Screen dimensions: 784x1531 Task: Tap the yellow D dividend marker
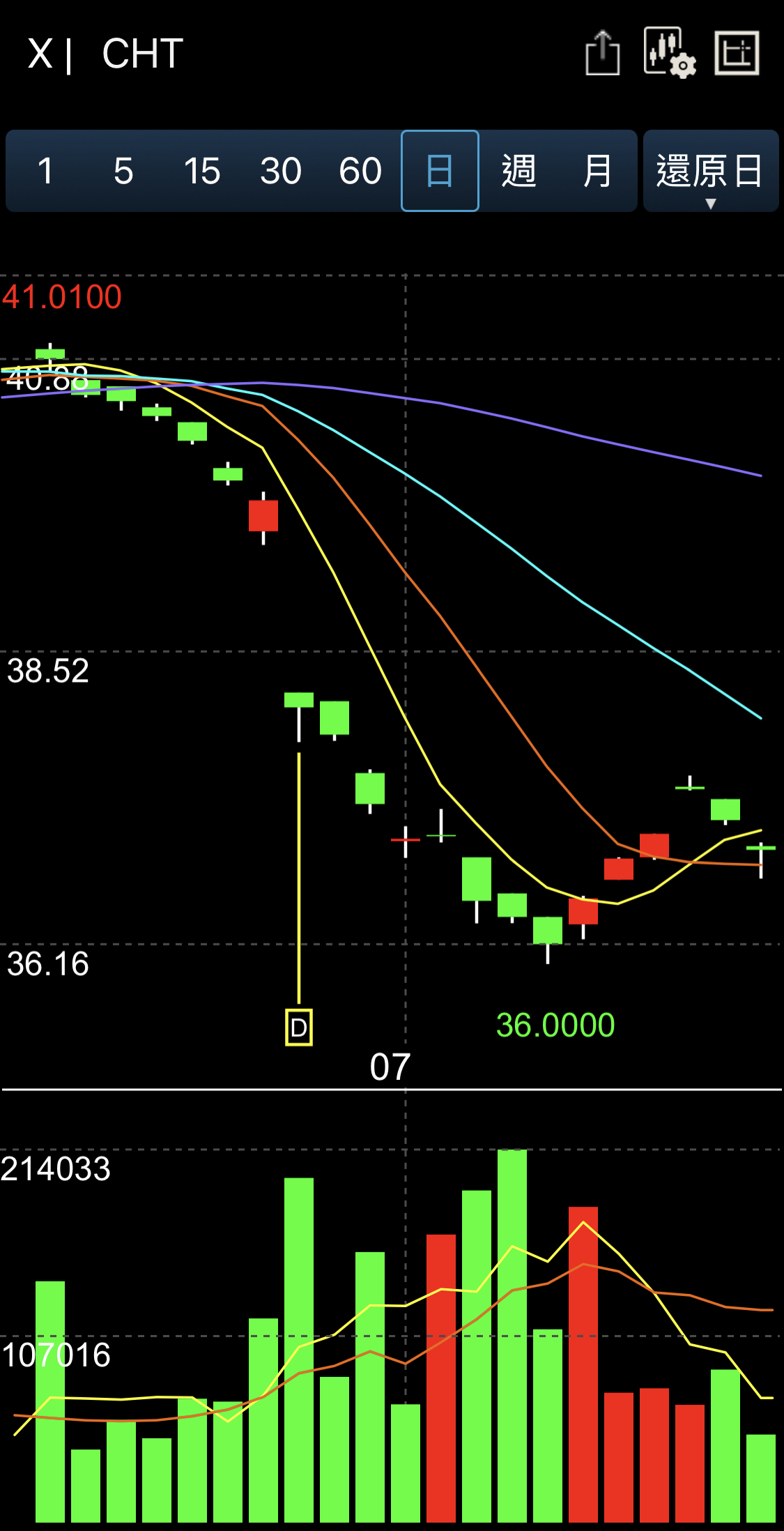tap(299, 1027)
